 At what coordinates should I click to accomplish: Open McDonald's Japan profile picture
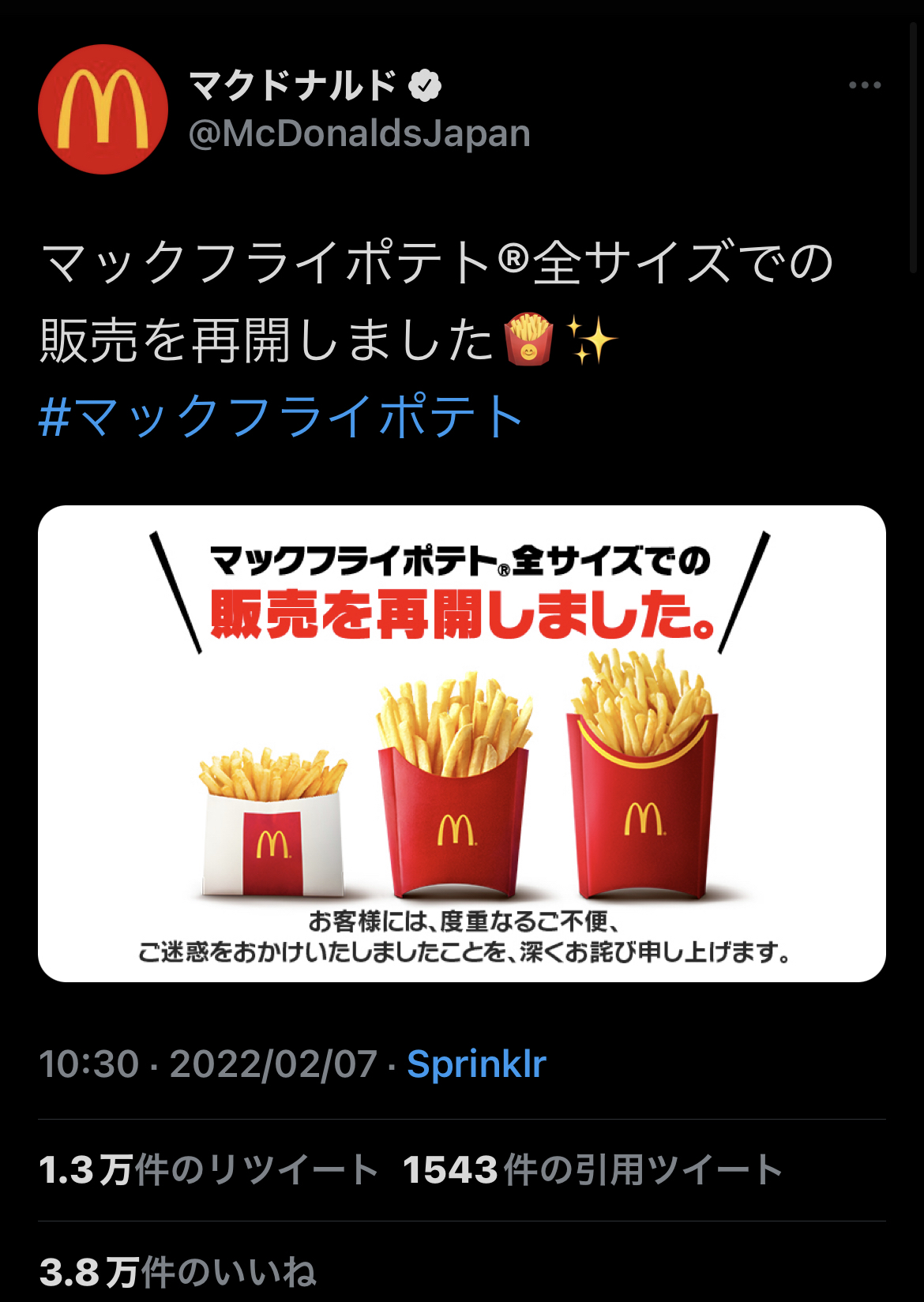click(103, 110)
